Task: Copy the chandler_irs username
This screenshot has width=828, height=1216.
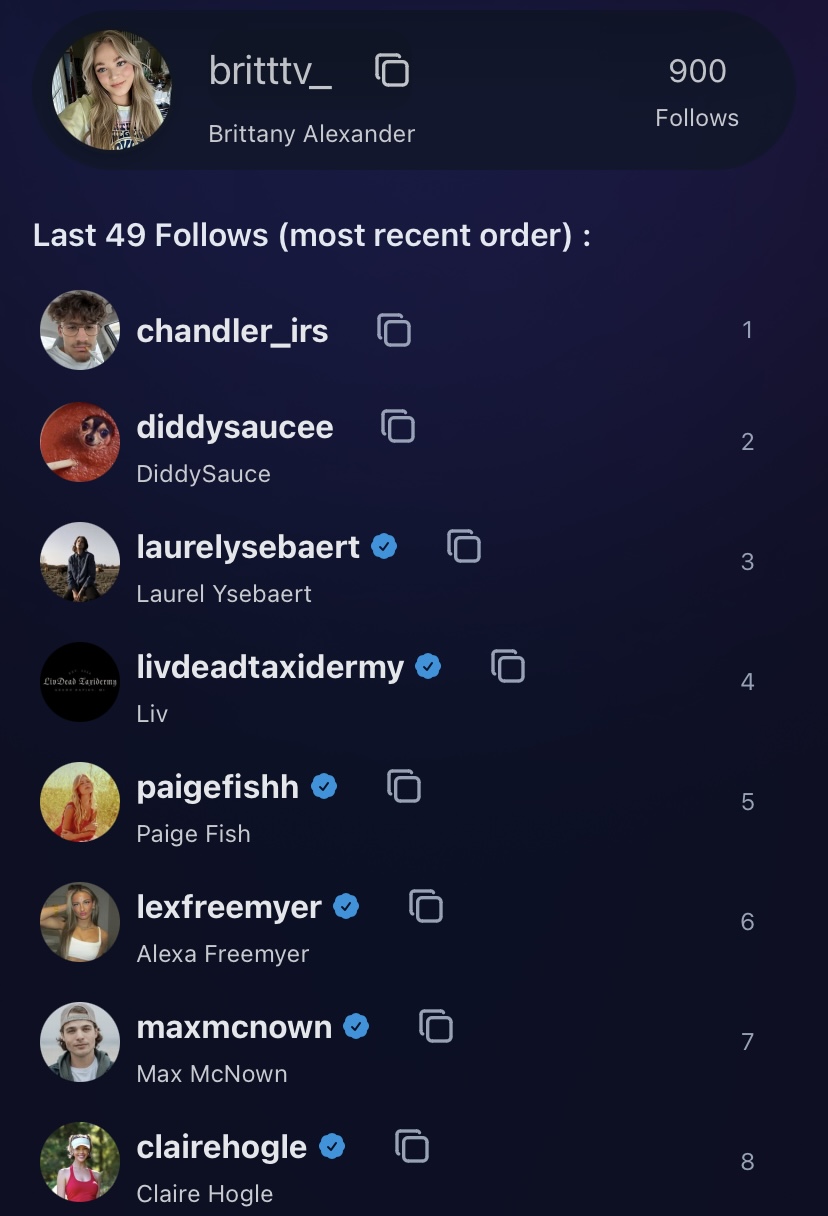Action: (394, 330)
